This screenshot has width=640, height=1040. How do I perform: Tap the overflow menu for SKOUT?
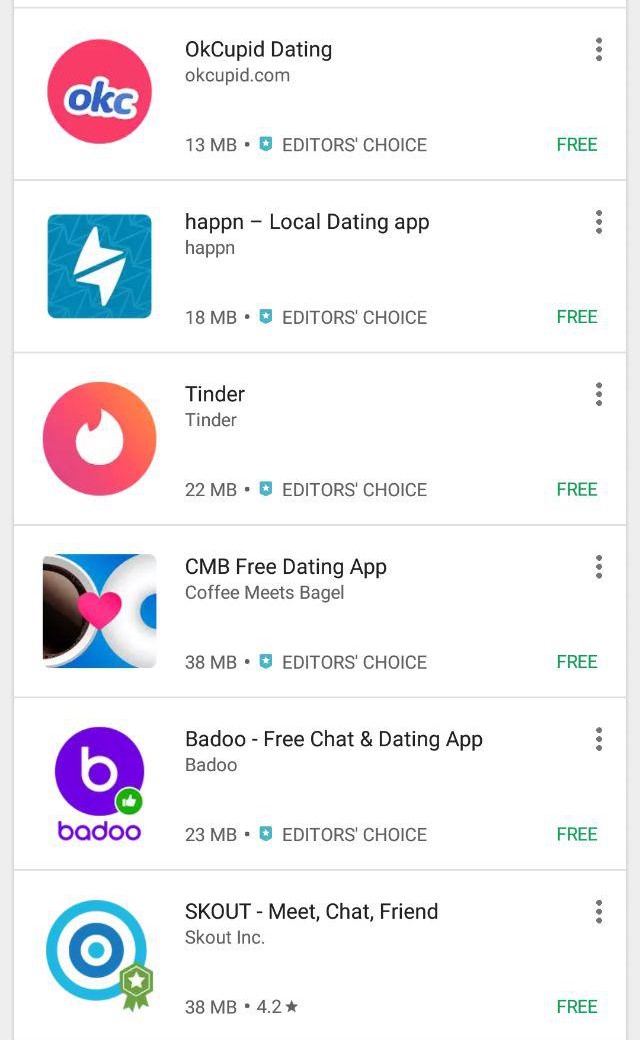pyautogui.click(x=598, y=912)
